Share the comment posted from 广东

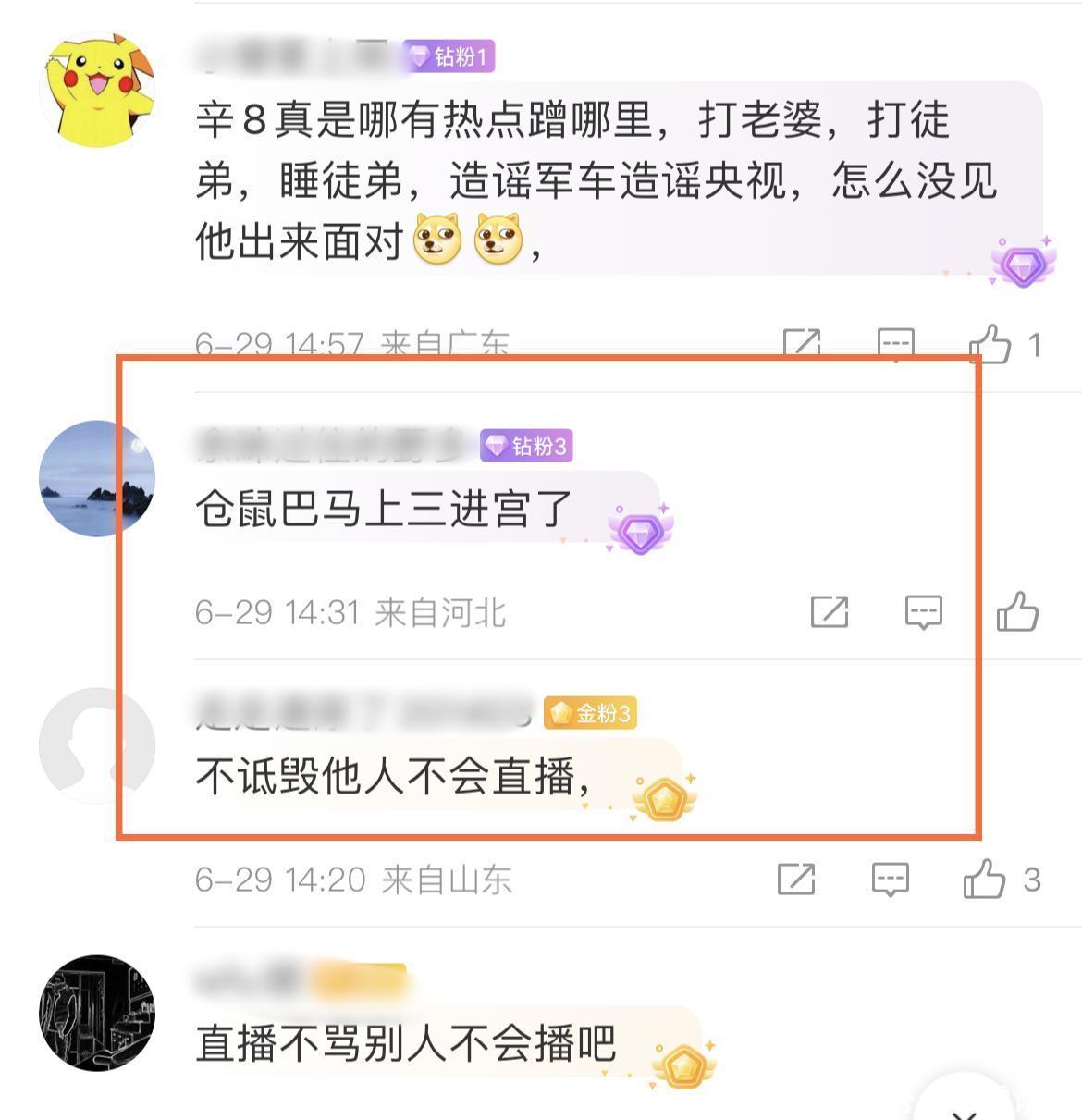[801, 344]
